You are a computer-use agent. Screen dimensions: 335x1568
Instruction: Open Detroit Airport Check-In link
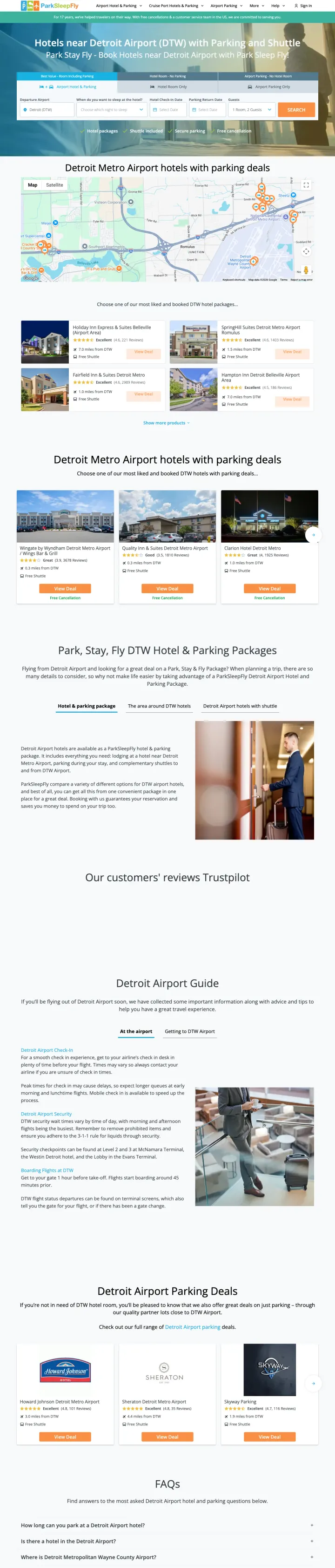[x=47, y=1050]
